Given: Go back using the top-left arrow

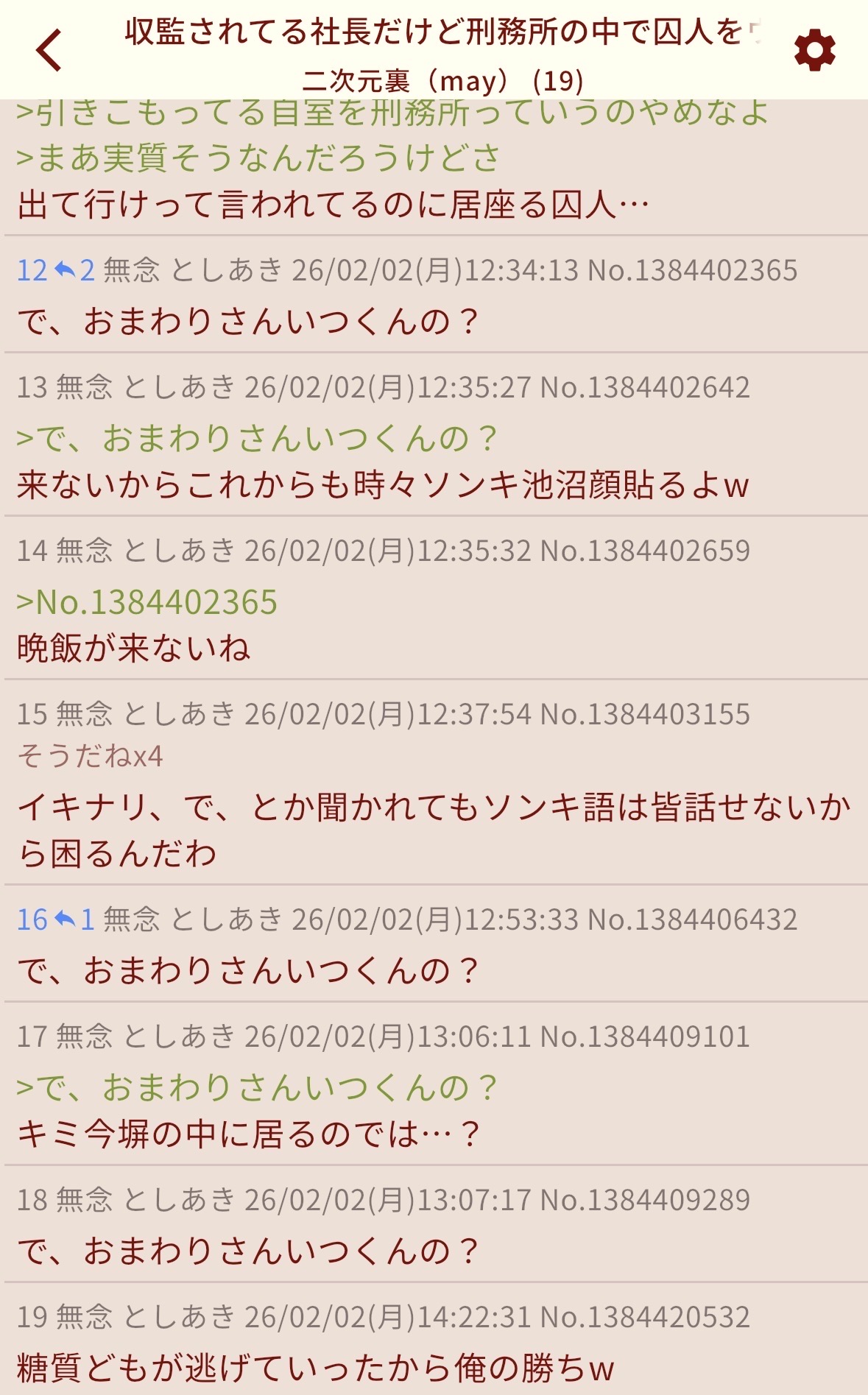Looking at the screenshot, I should 49,50.
